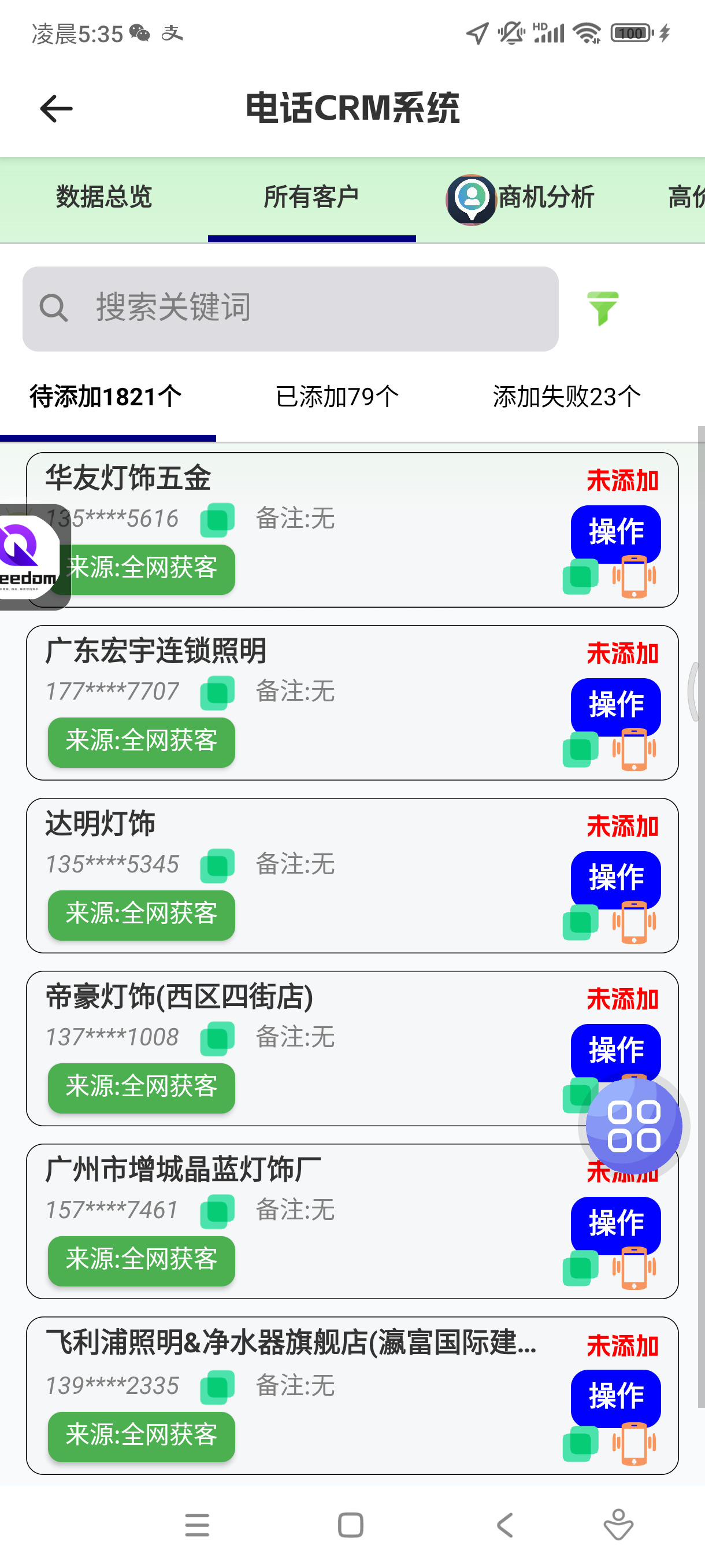
Task: Open the green filter funnel
Action: [x=602, y=309]
